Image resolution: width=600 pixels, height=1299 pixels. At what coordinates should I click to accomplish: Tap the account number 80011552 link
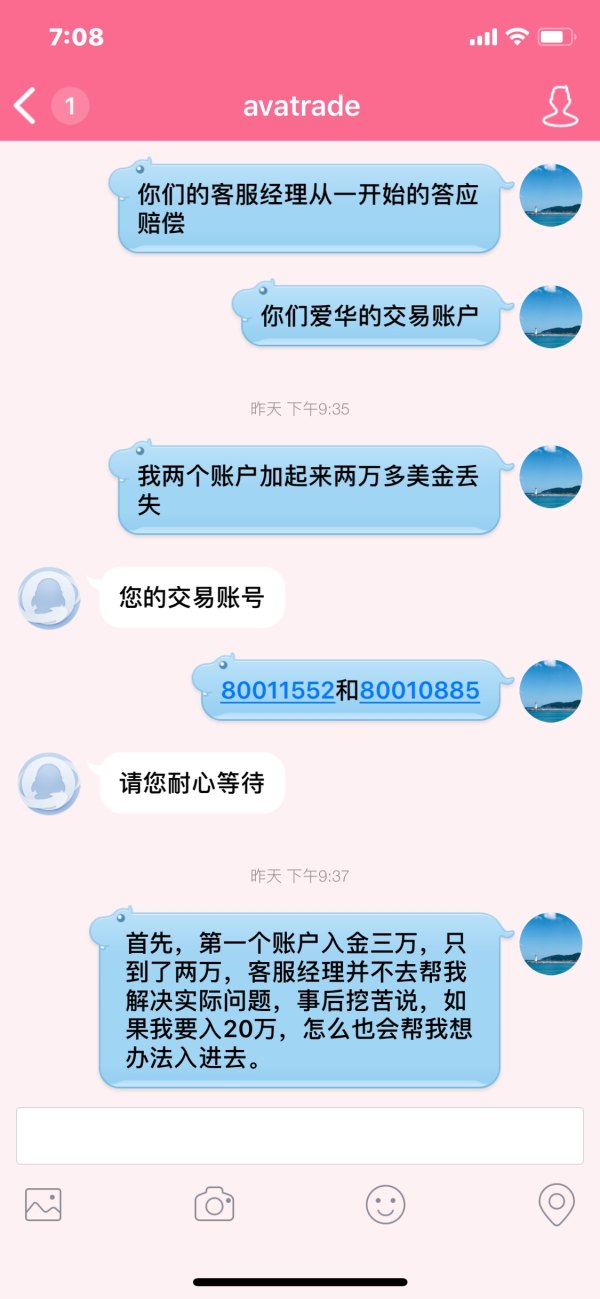(277, 690)
